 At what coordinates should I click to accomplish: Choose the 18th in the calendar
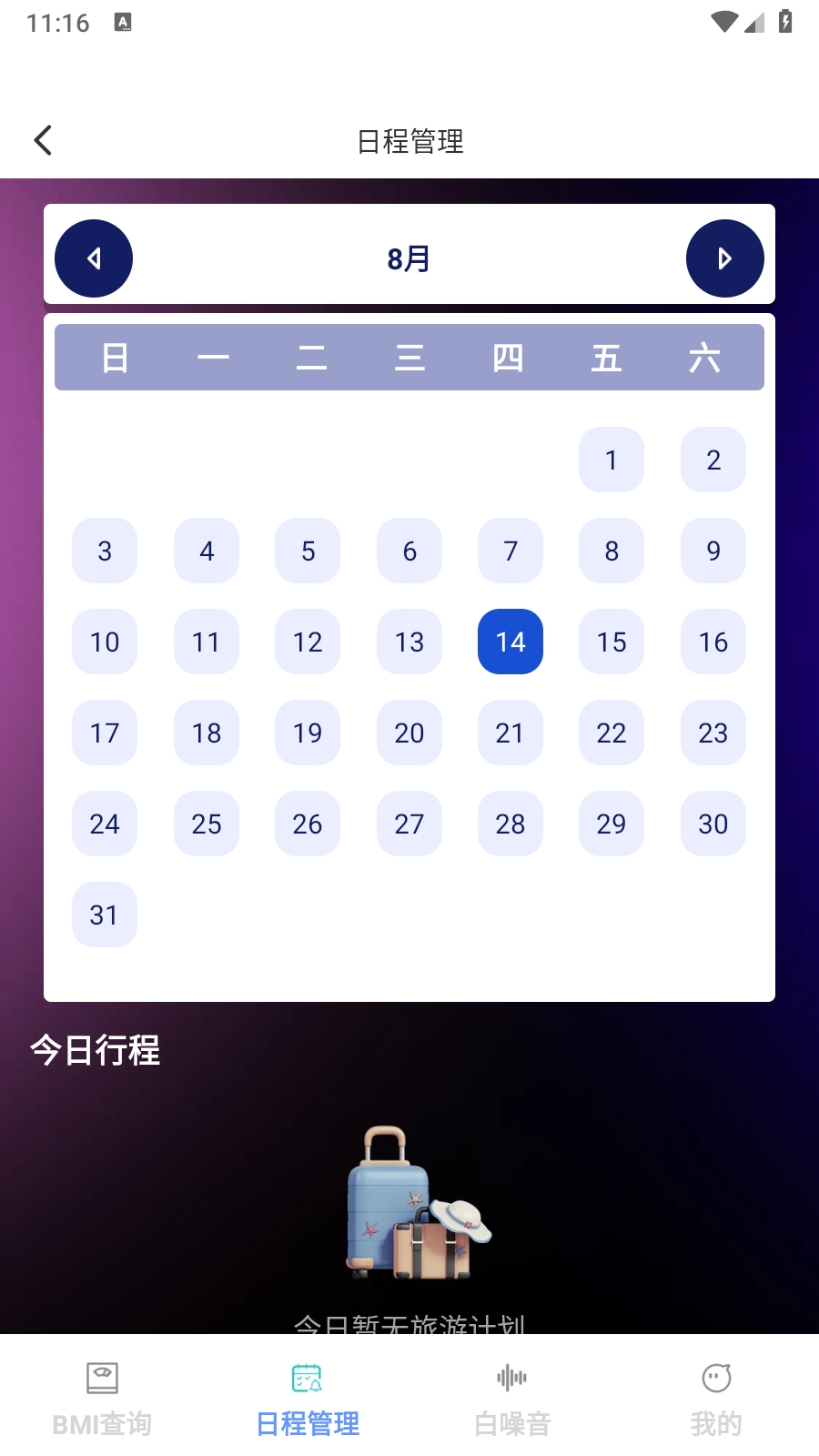[x=207, y=733]
